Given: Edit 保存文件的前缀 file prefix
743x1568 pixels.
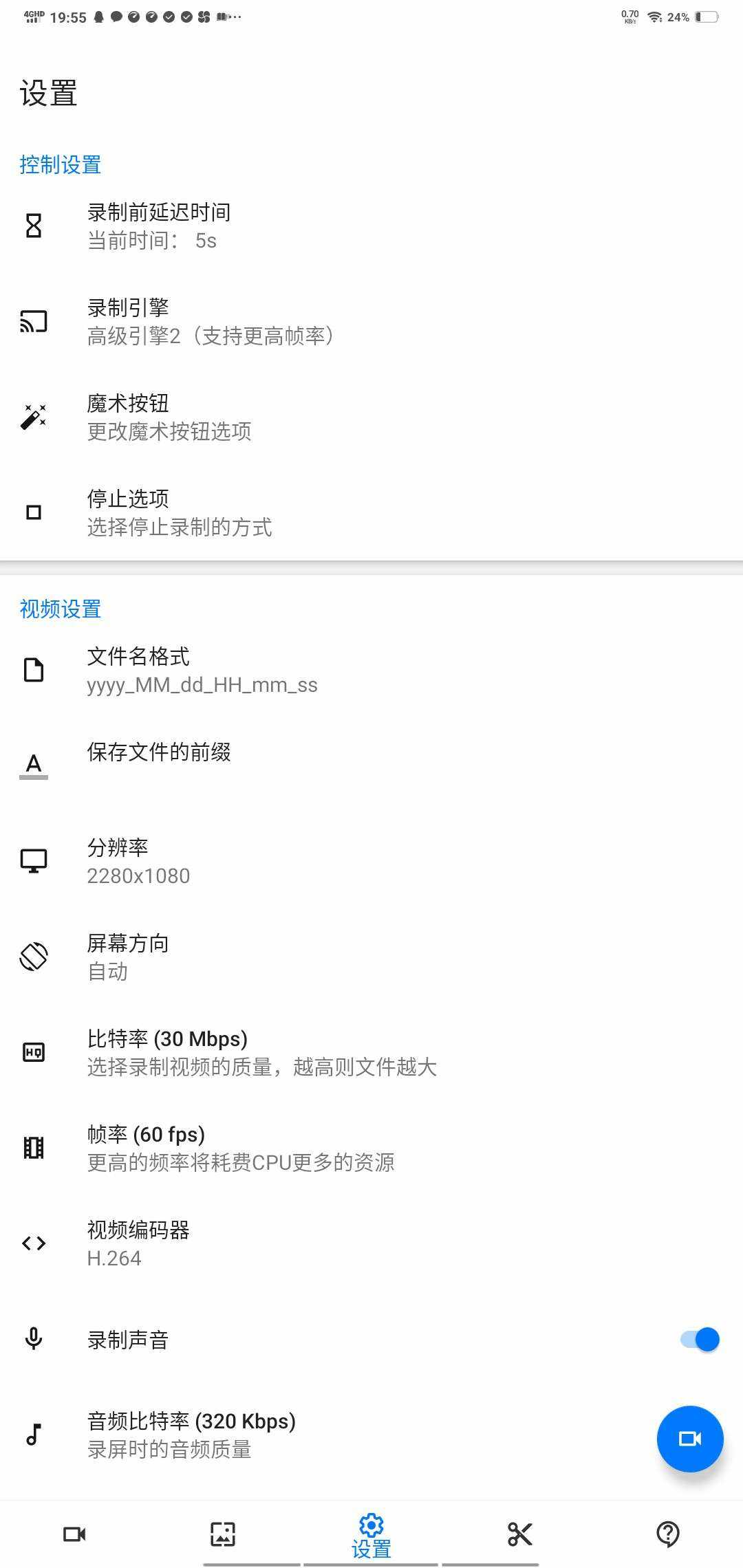Looking at the screenshot, I should point(371,766).
